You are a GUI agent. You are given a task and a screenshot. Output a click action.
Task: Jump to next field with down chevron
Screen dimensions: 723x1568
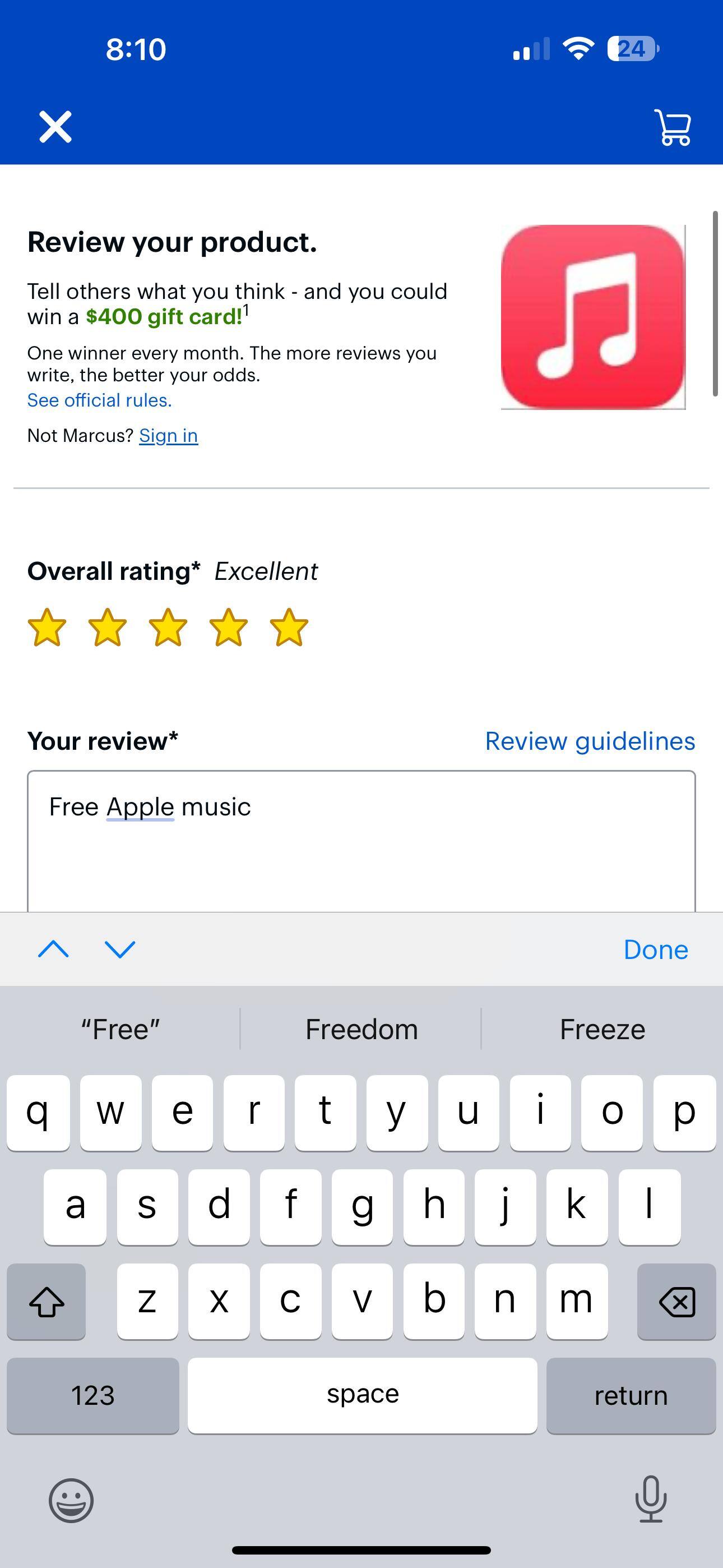[x=119, y=949]
